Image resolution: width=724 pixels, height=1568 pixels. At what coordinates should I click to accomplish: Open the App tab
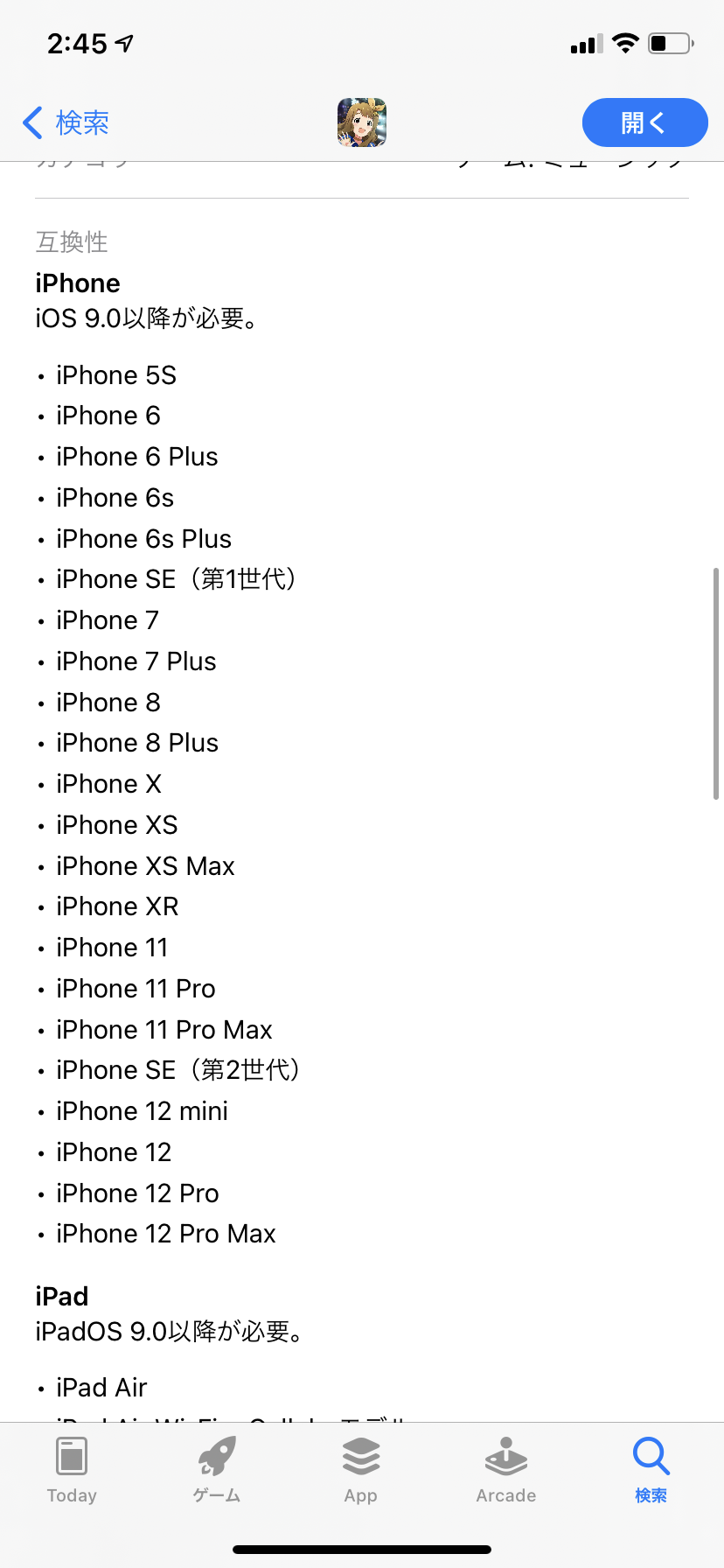(x=361, y=1470)
